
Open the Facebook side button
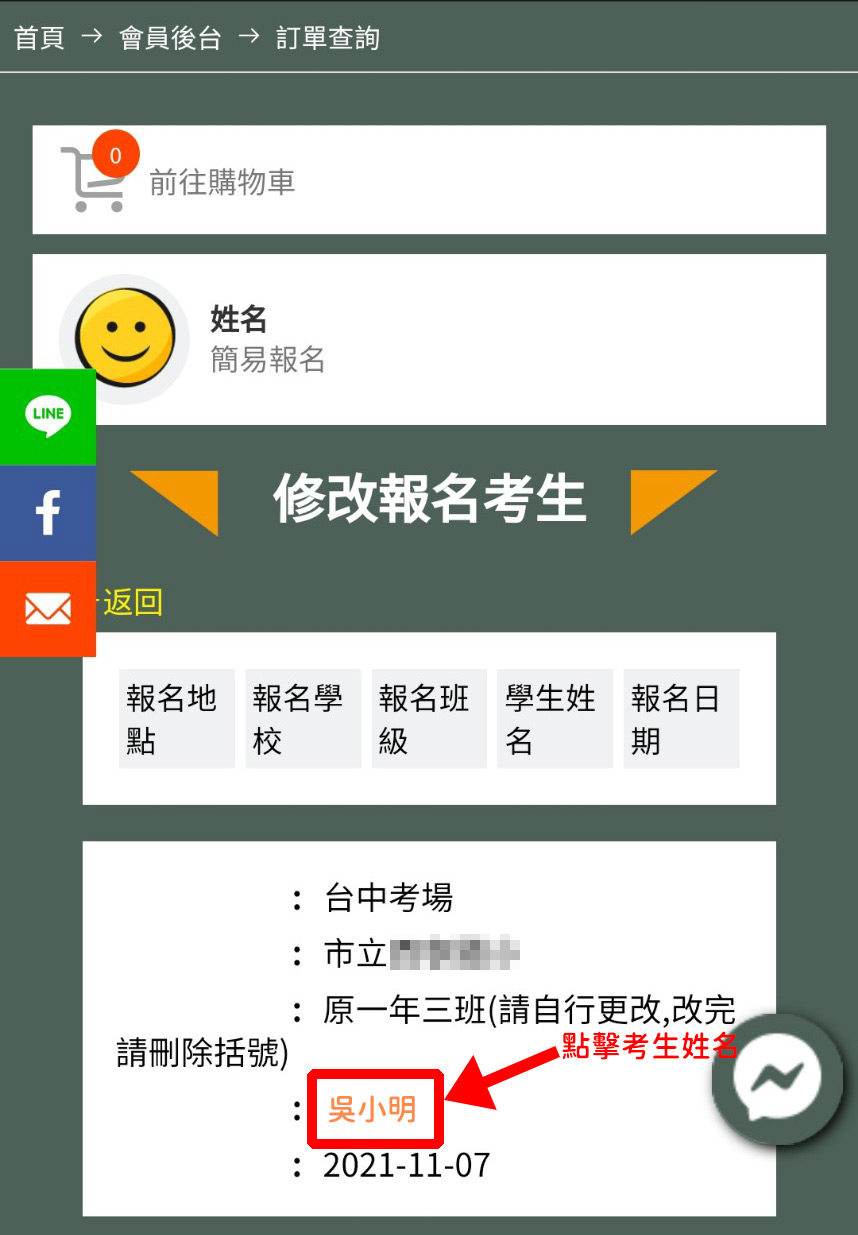tap(48, 512)
